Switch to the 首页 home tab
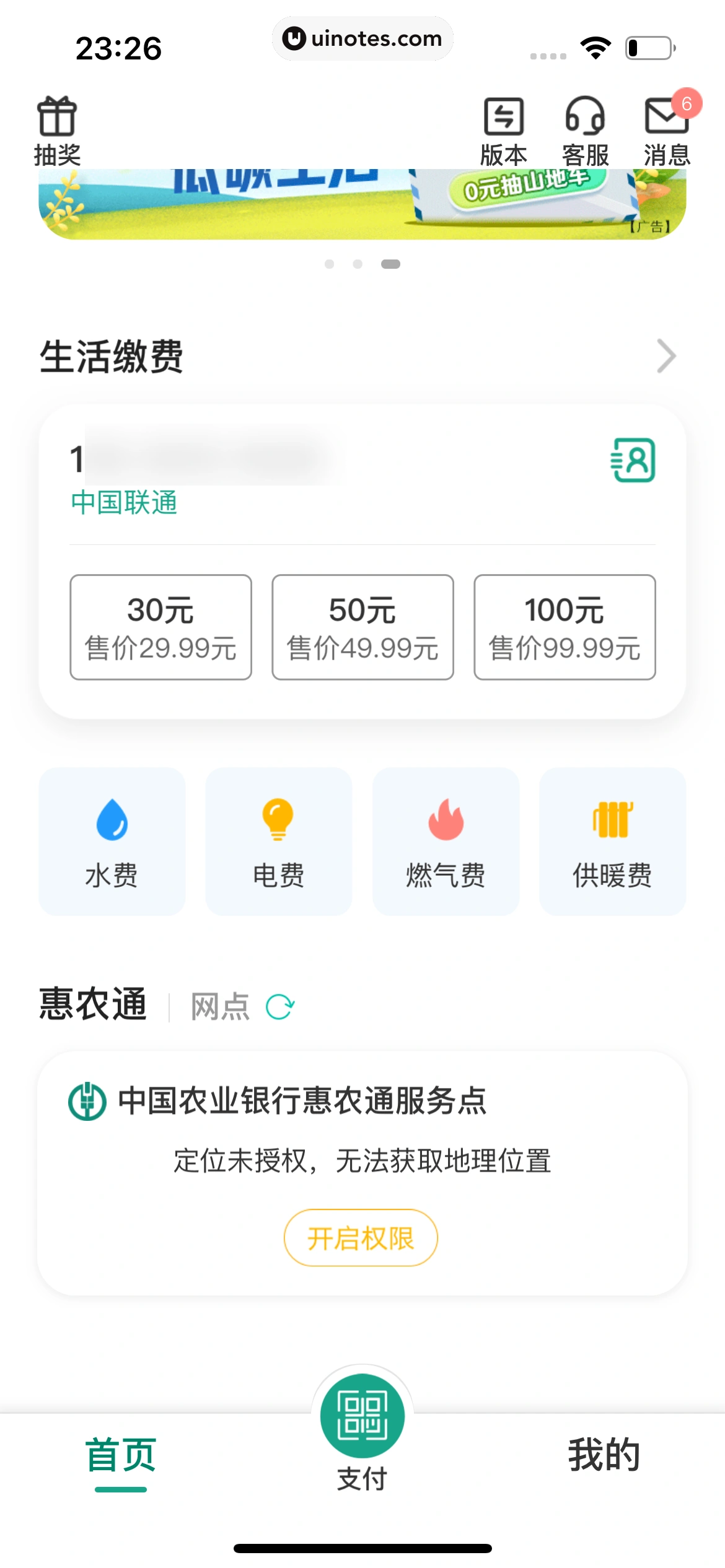The height and width of the screenshot is (1568, 725). 121,1455
